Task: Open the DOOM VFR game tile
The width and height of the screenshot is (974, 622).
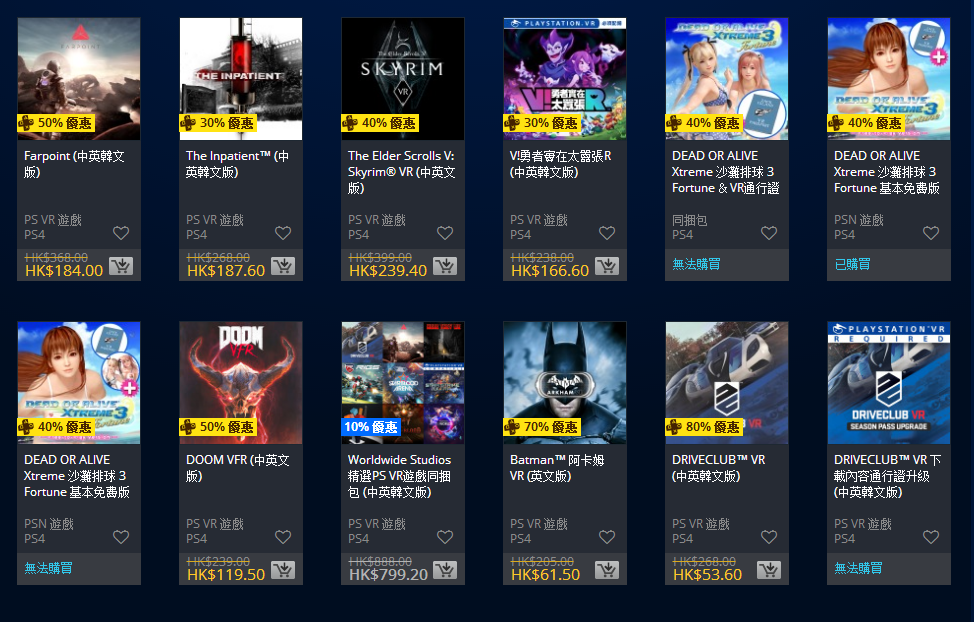Action: (241, 382)
